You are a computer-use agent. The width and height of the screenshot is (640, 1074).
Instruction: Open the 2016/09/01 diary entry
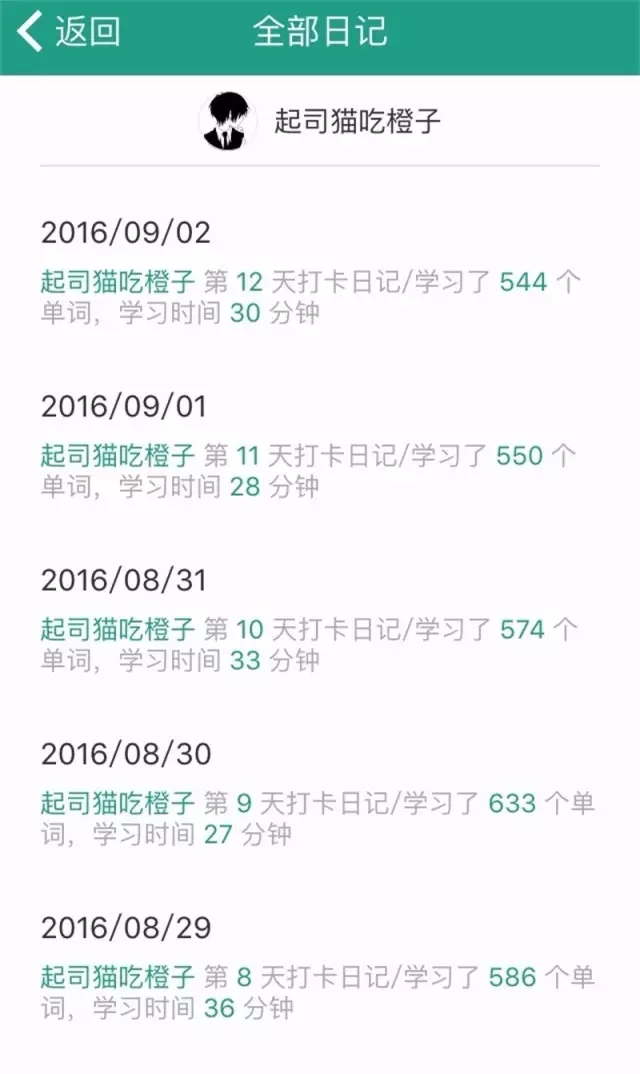(320, 445)
